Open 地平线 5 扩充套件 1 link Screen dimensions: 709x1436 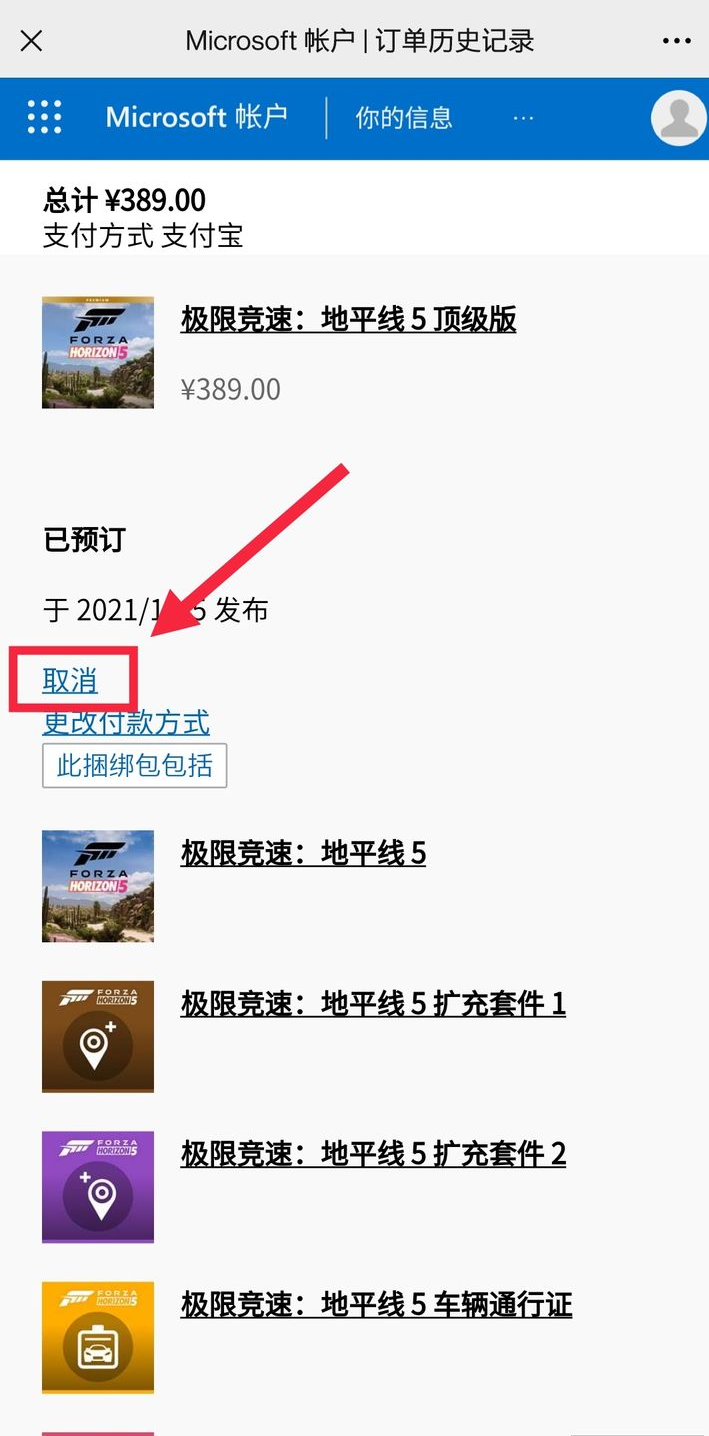373,1003
